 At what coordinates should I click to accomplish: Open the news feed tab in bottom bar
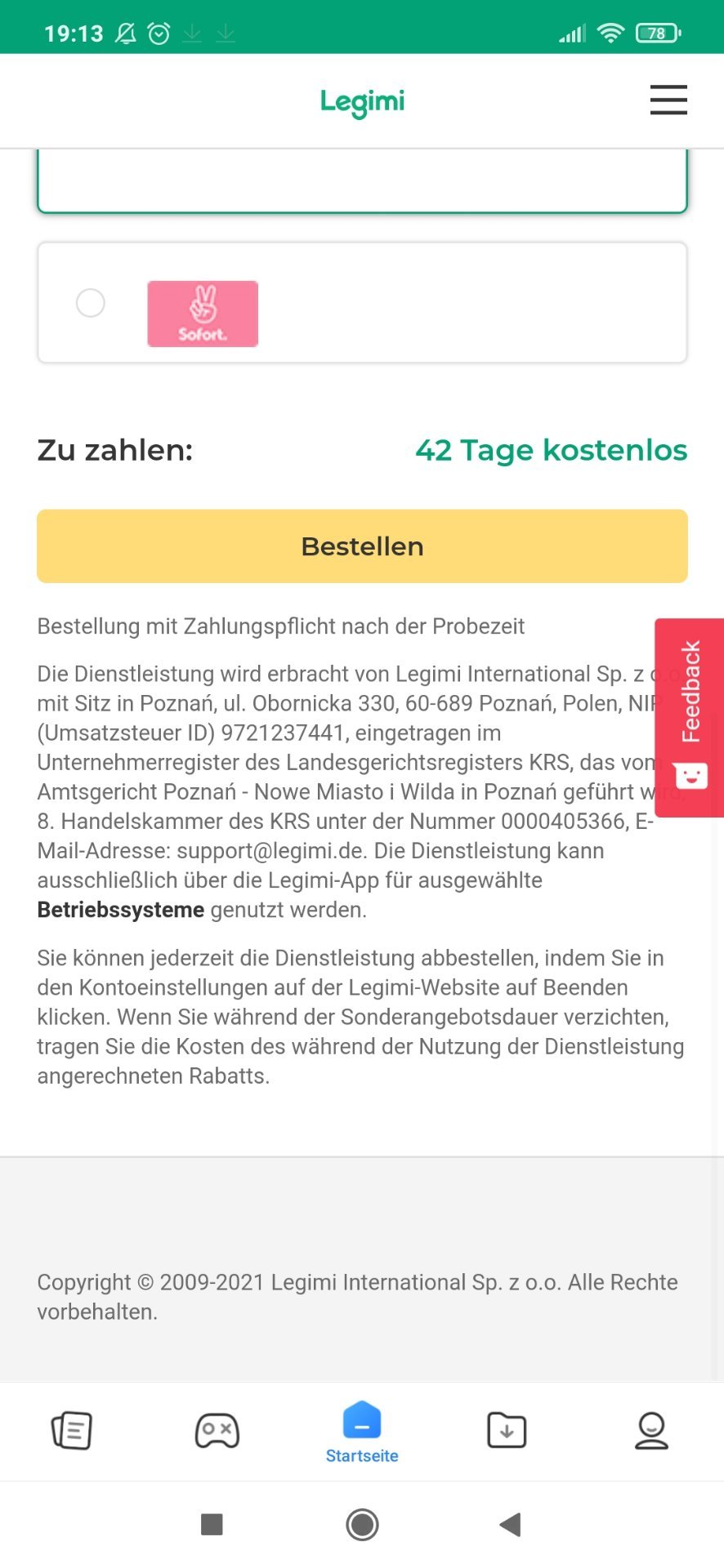point(72,1431)
